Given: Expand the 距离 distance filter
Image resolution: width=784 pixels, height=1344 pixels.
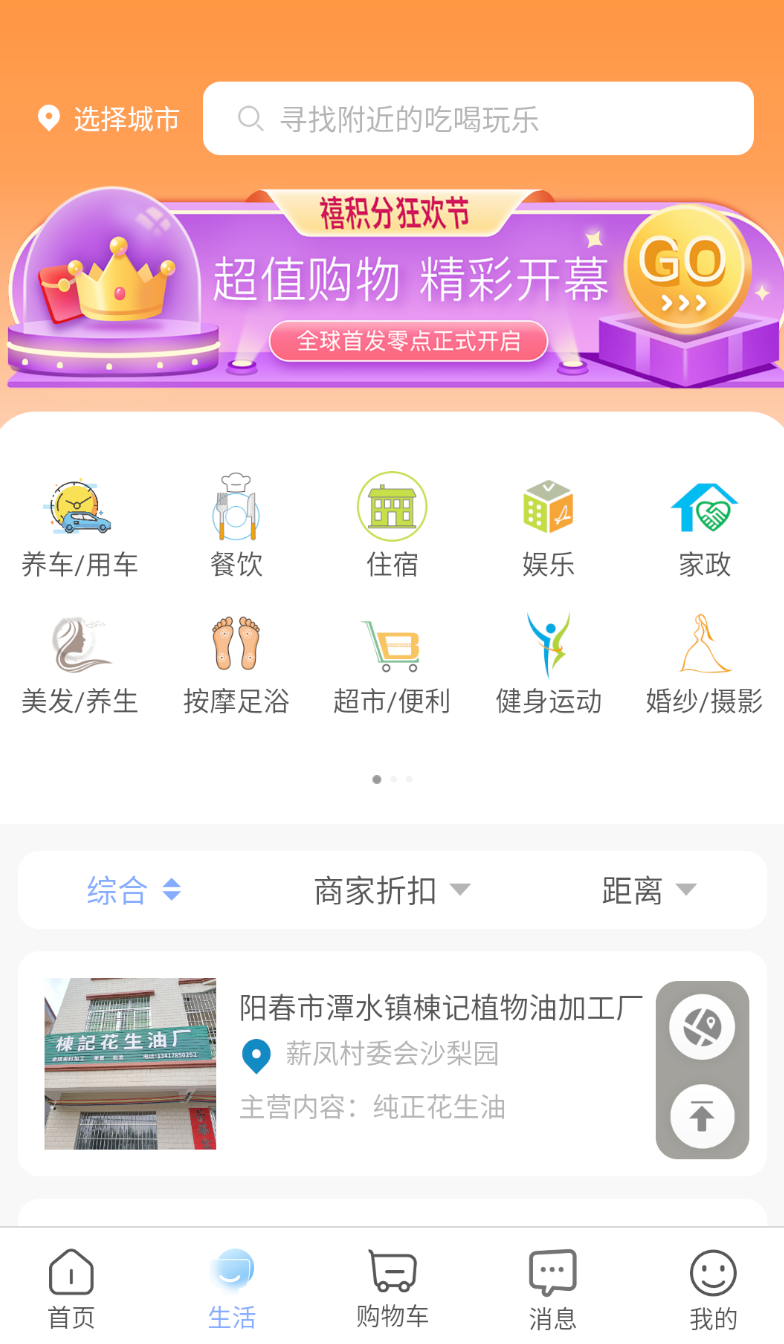Looking at the screenshot, I should point(648,890).
